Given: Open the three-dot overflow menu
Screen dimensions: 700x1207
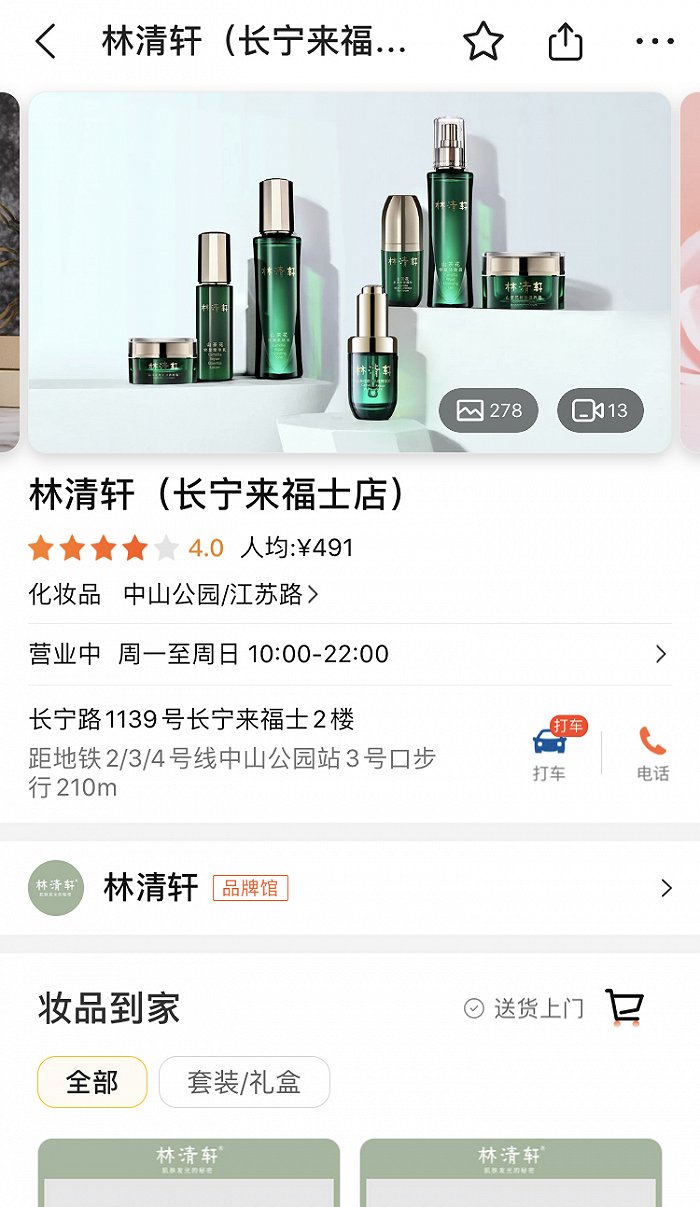Looking at the screenshot, I should tap(655, 42).
